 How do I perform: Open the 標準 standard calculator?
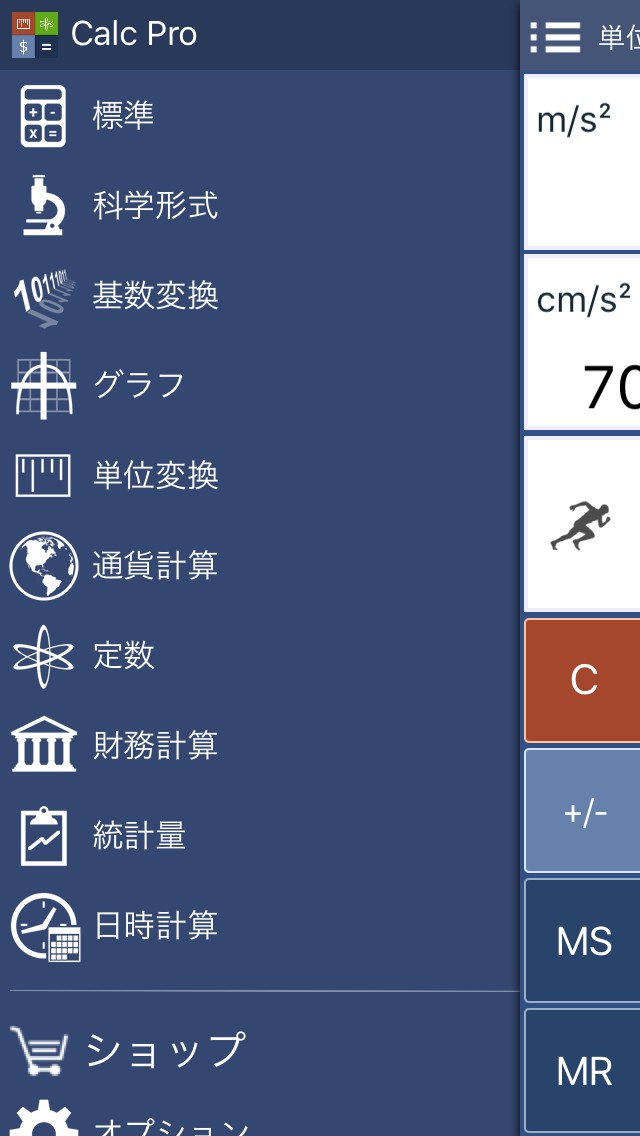[123, 115]
